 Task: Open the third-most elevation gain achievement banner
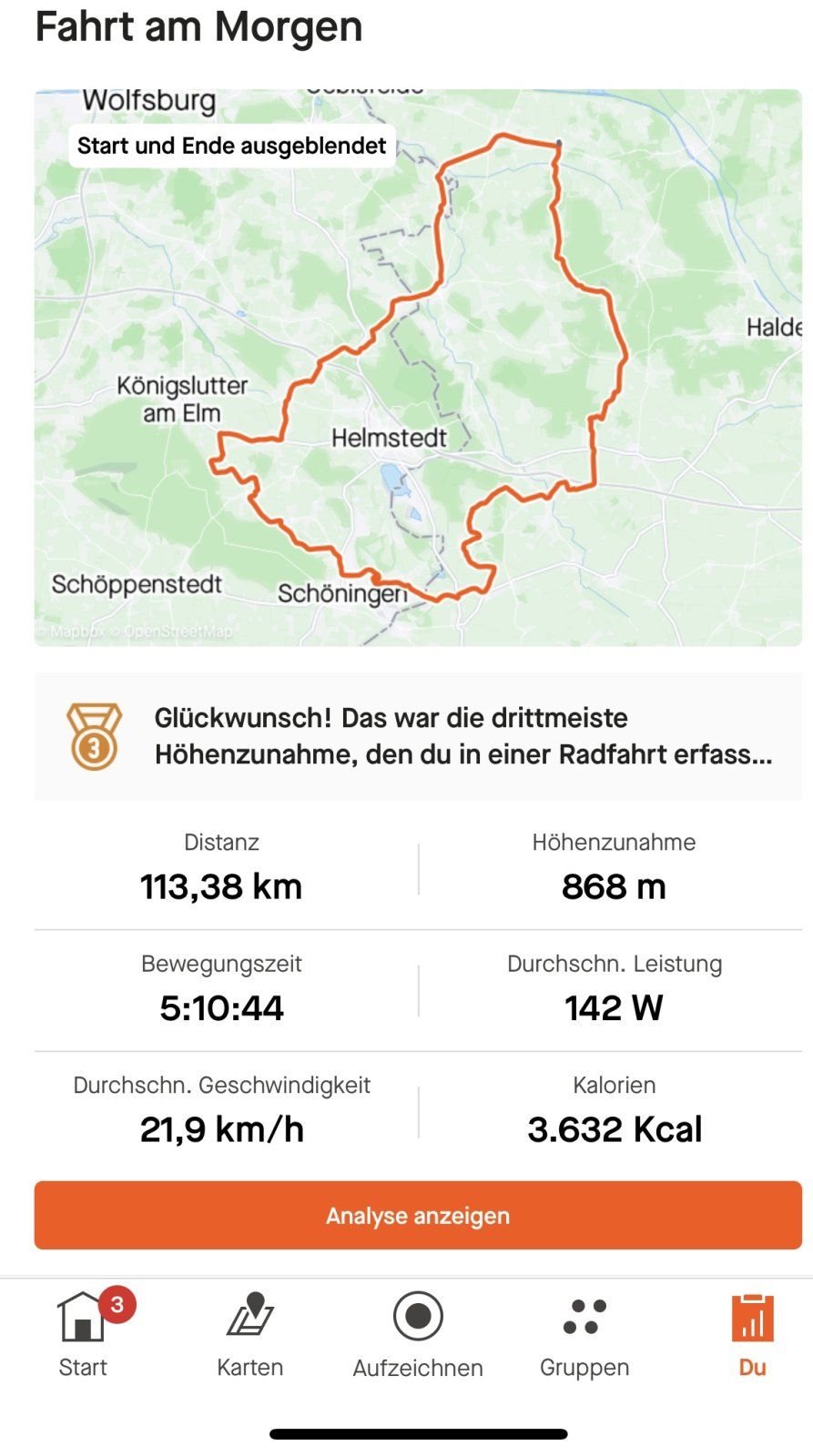(418, 736)
